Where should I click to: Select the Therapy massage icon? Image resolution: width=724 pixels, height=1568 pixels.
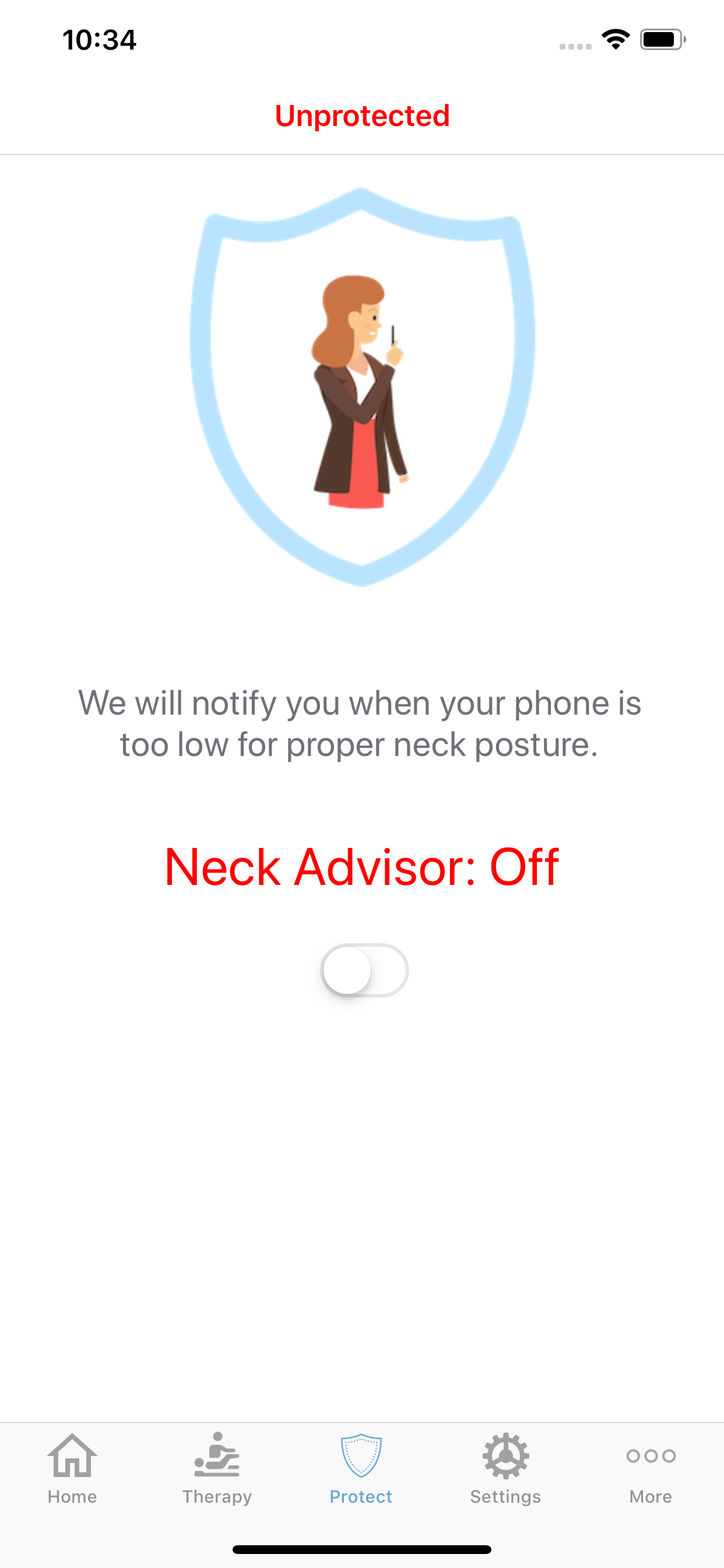(x=217, y=1455)
